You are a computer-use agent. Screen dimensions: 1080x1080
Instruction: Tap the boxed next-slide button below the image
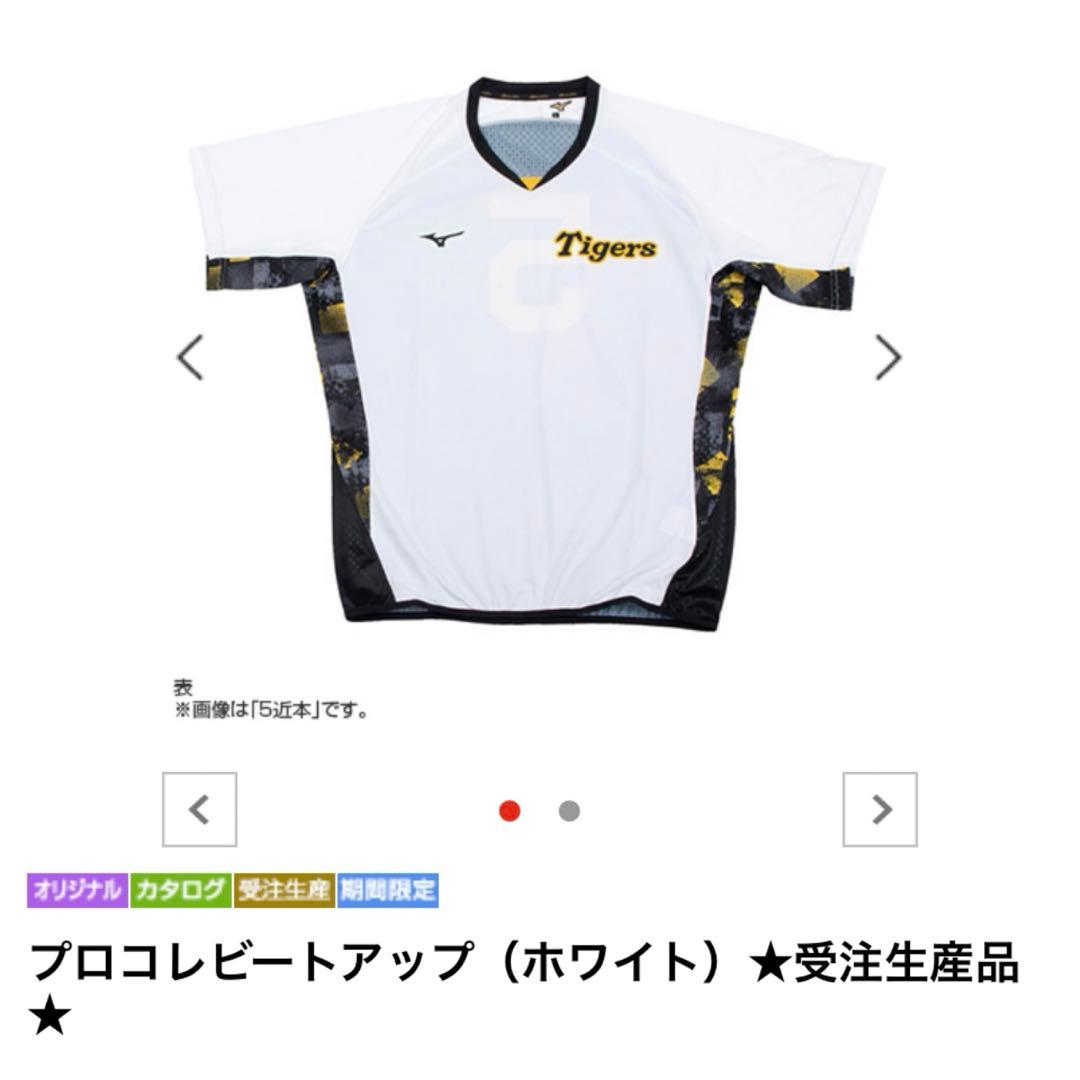880,809
